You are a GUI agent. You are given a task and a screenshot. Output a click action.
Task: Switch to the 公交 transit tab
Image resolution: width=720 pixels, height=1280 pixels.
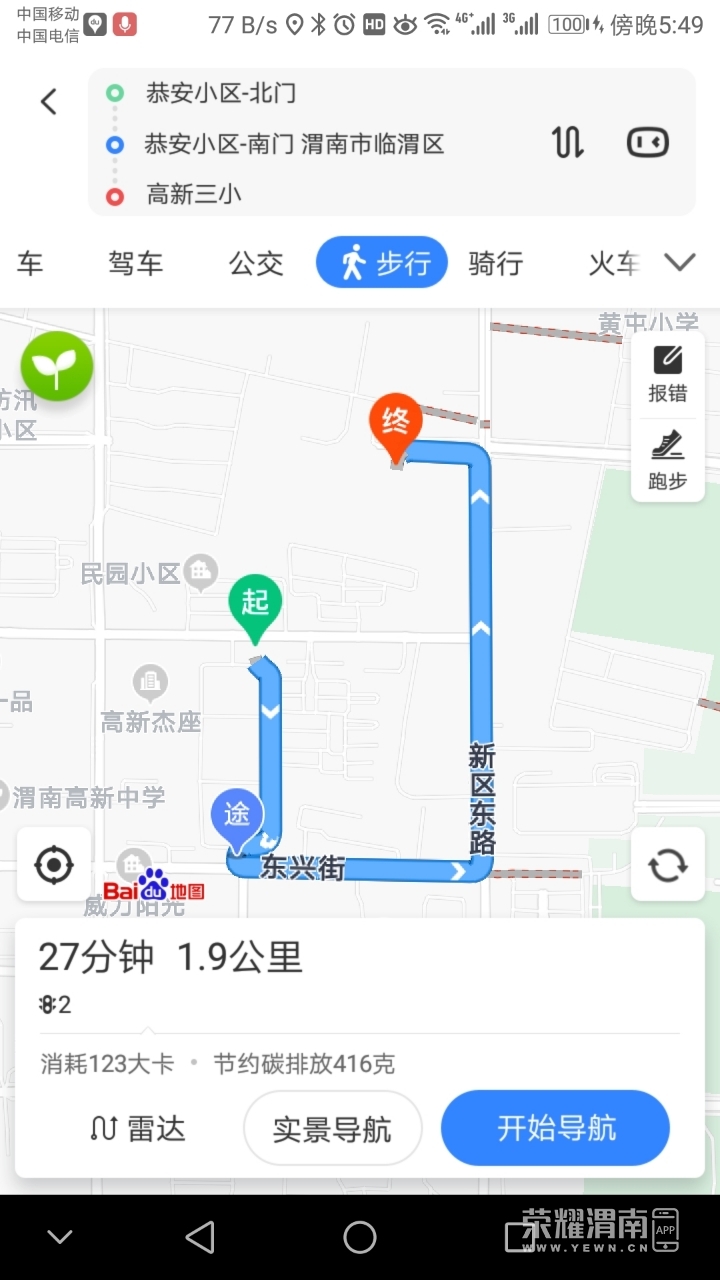pyautogui.click(x=256, y=264)
